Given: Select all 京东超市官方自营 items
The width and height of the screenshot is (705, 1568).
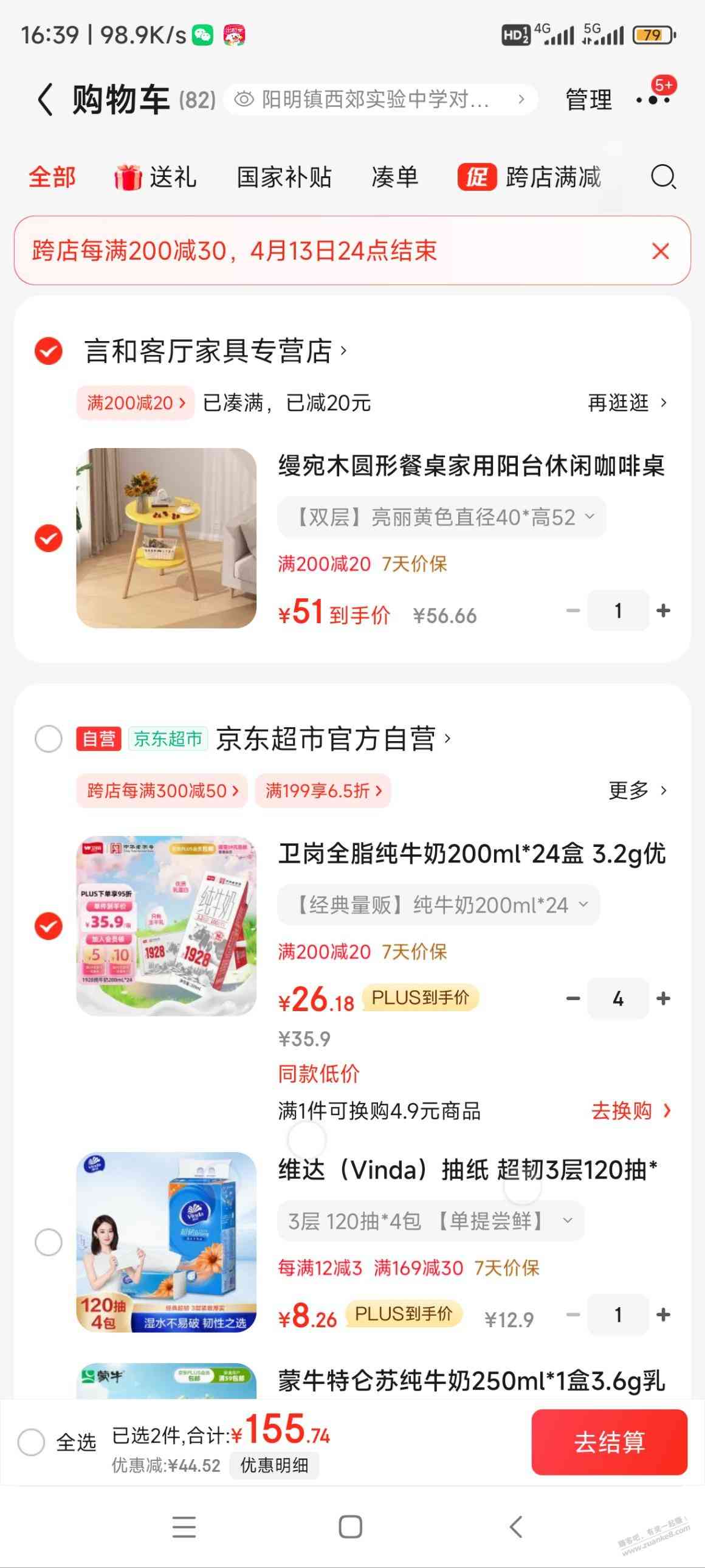Looking at the screenshot, I should [49, 739].
